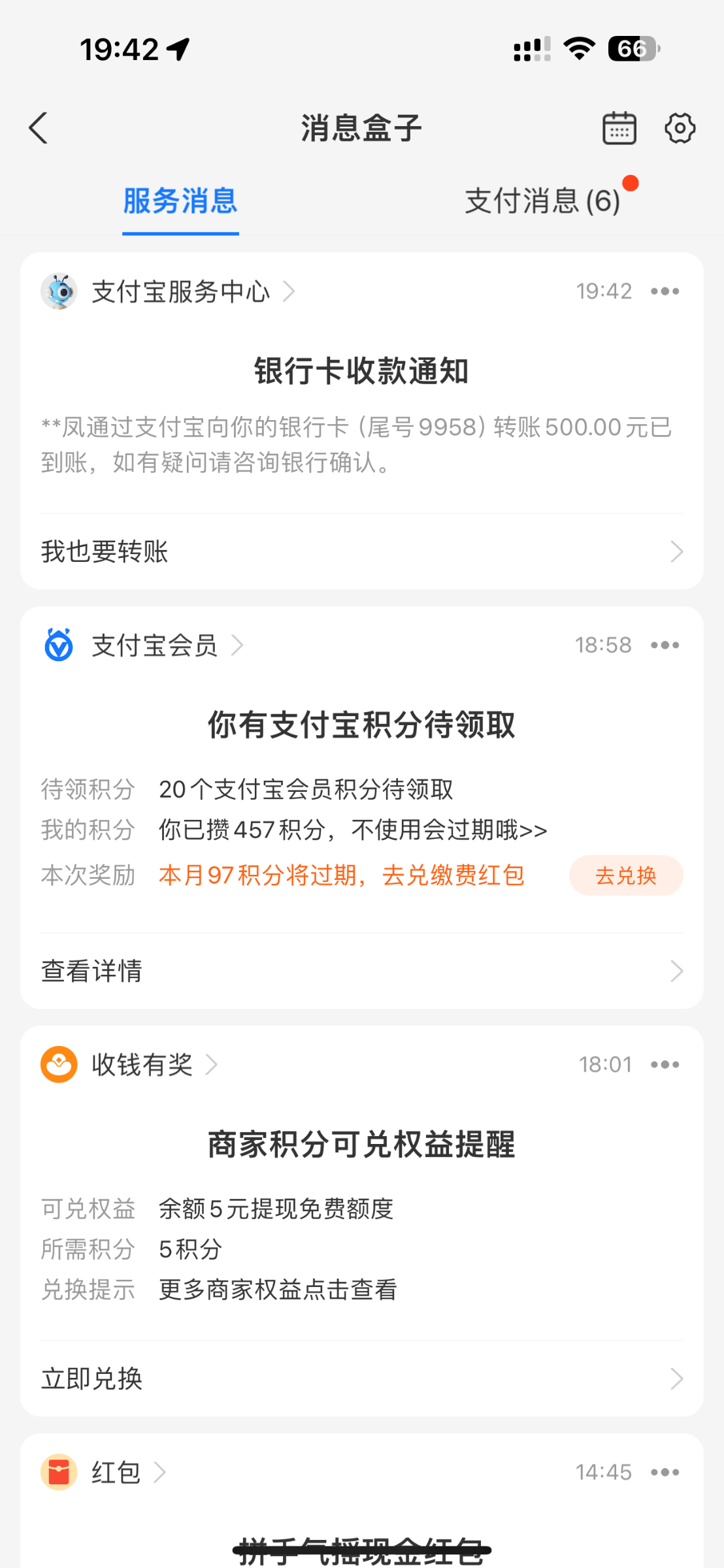Click the 支付宝会员 blue icon
This screenshot has width=724, height=1568.
point(59,645)
